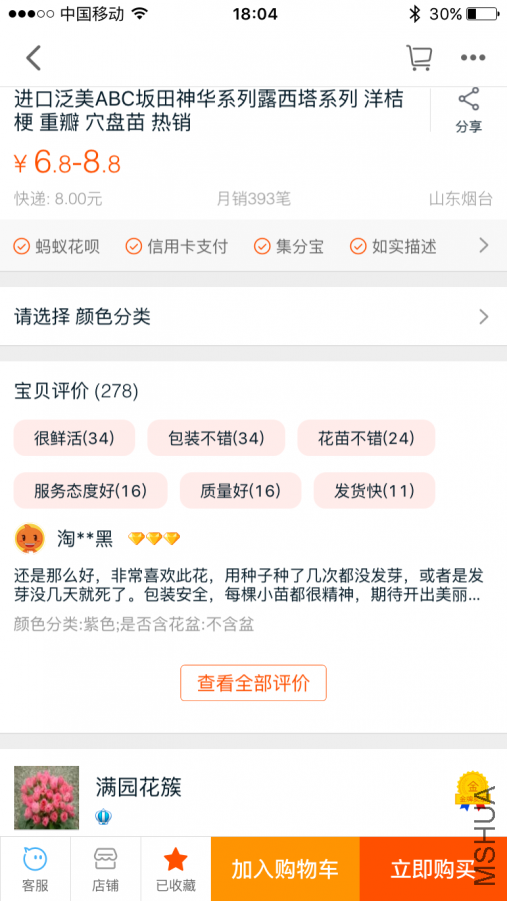Screen dimensions: 507x901
Task: Select the 服务态度好(16) review tag
Action: click(90, 491)
